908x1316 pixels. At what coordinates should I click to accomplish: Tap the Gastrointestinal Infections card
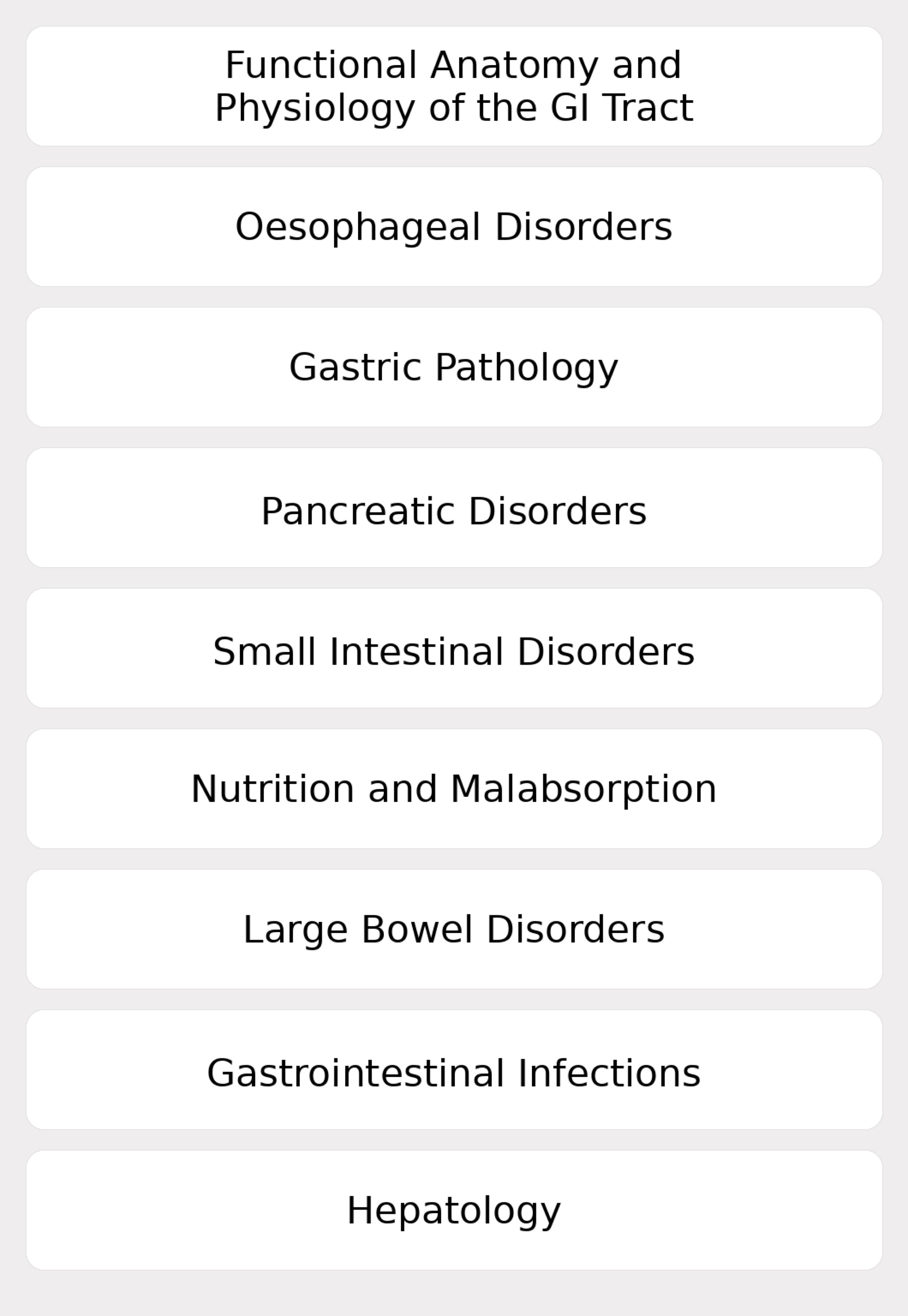[x=454, y=1070]
